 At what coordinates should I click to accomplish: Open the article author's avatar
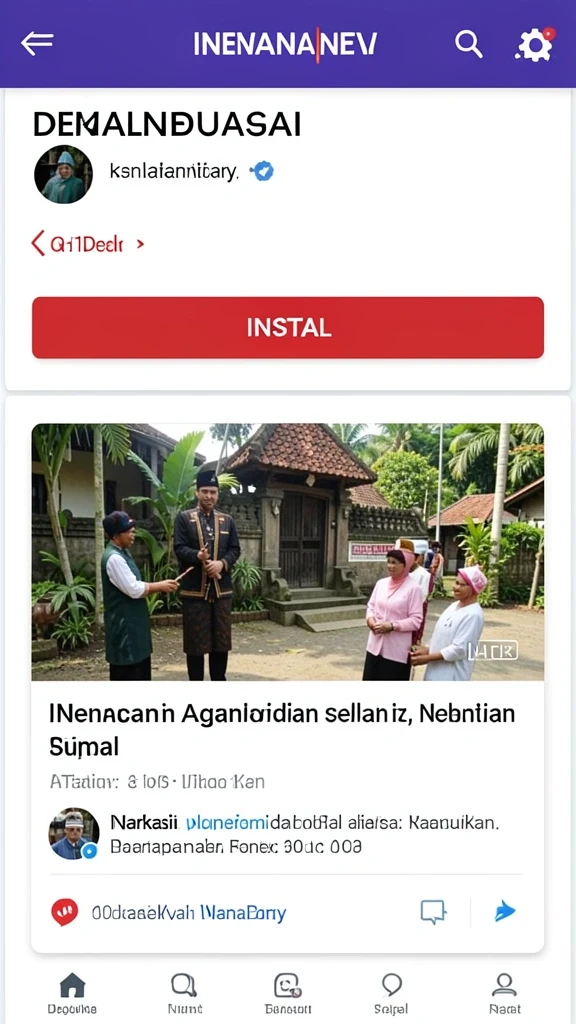point(74,833)
